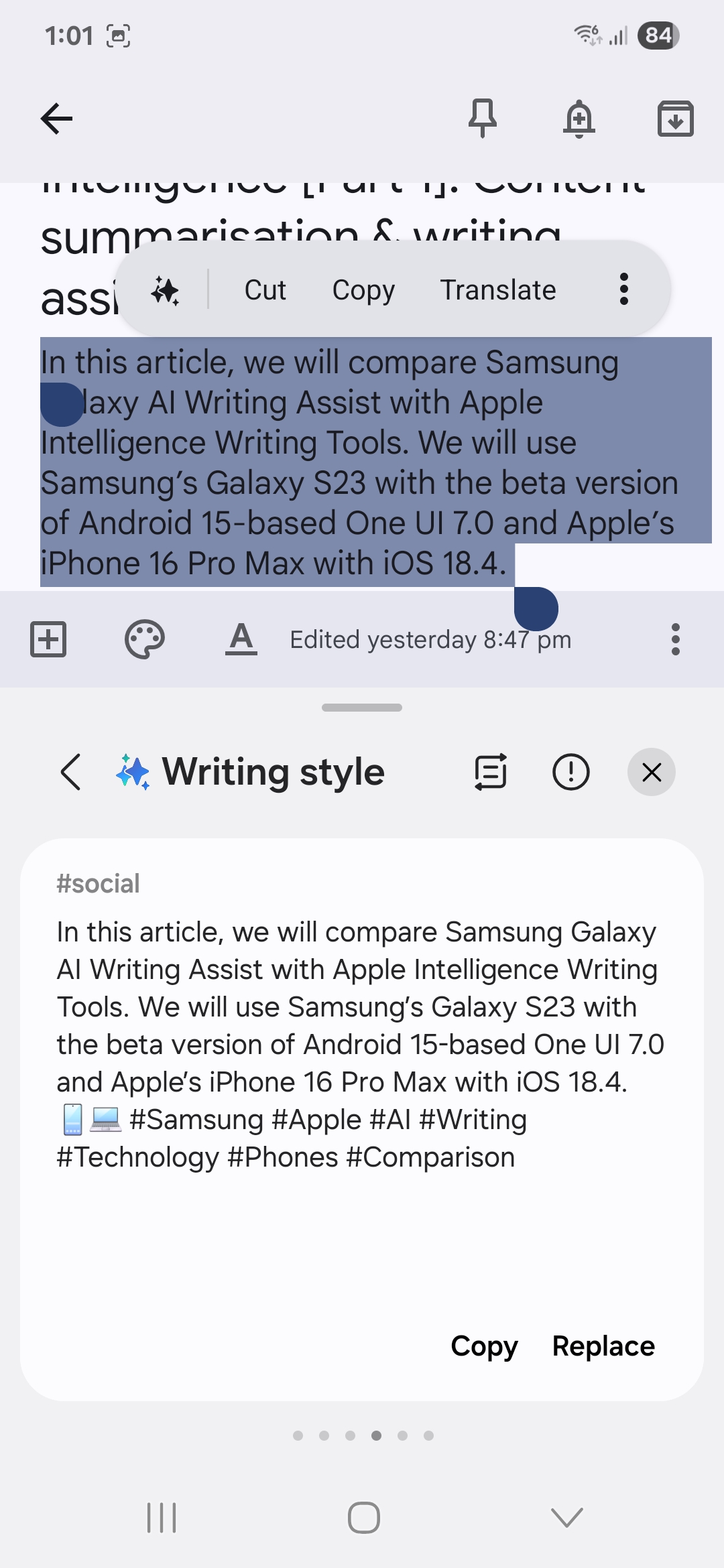Tap the system home button
Viewport: 724px width, 1568px height.
[363, 1518]
